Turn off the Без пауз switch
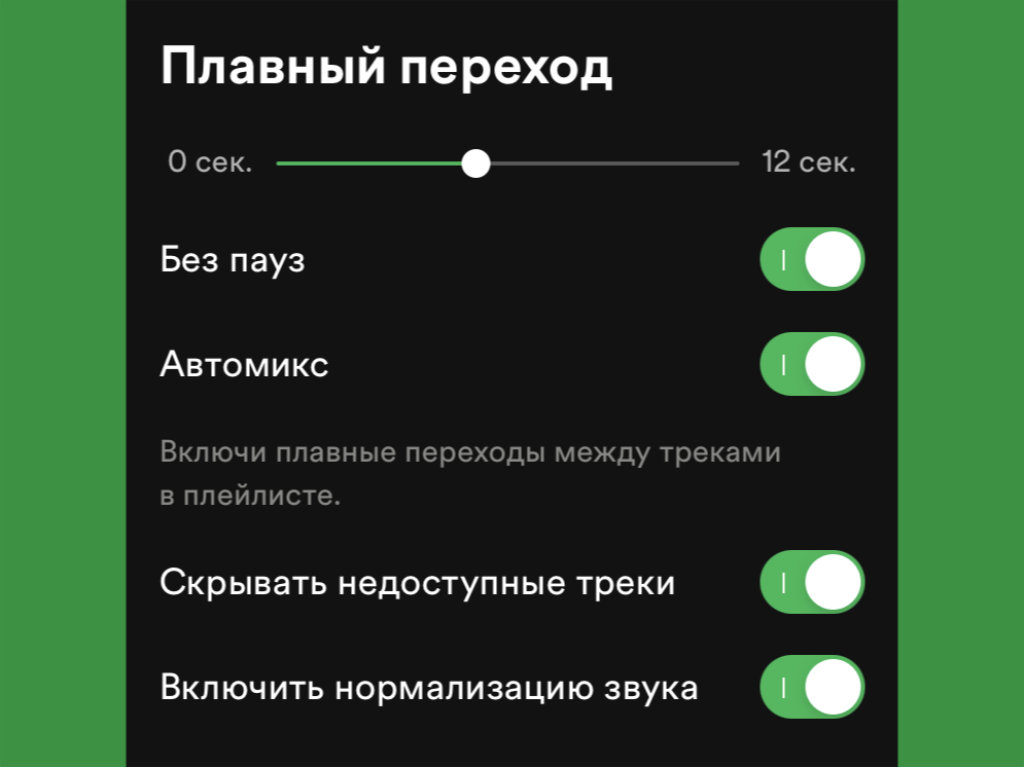This screenshot has width=1024, height=767. [811, 260]
